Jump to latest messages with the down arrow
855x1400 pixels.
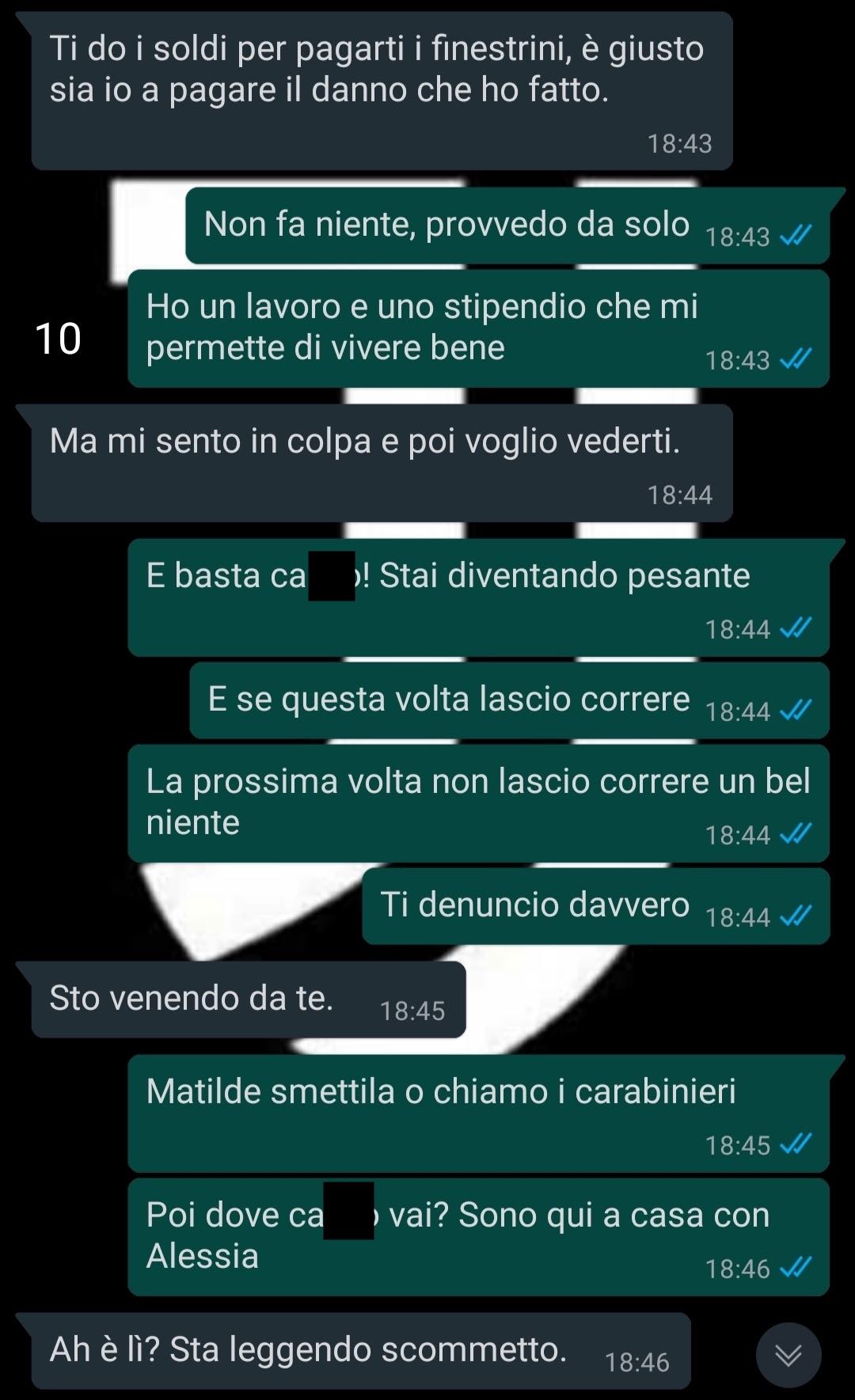788,1355
